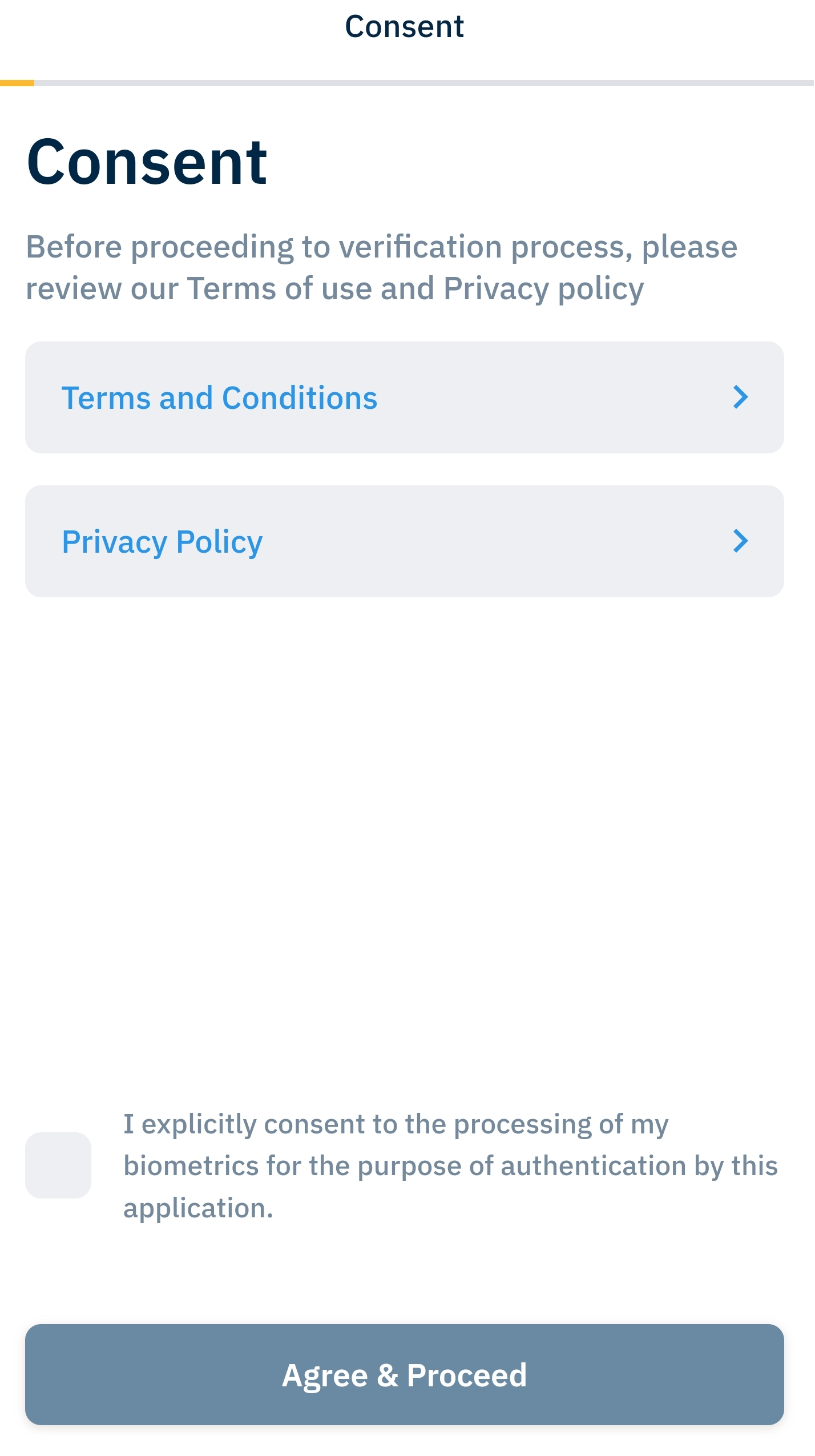The height and width of the screenshot is (1456, 815).
Task: Check the biometrics processing consent checkbox
Action: [x=58, y=1165]
